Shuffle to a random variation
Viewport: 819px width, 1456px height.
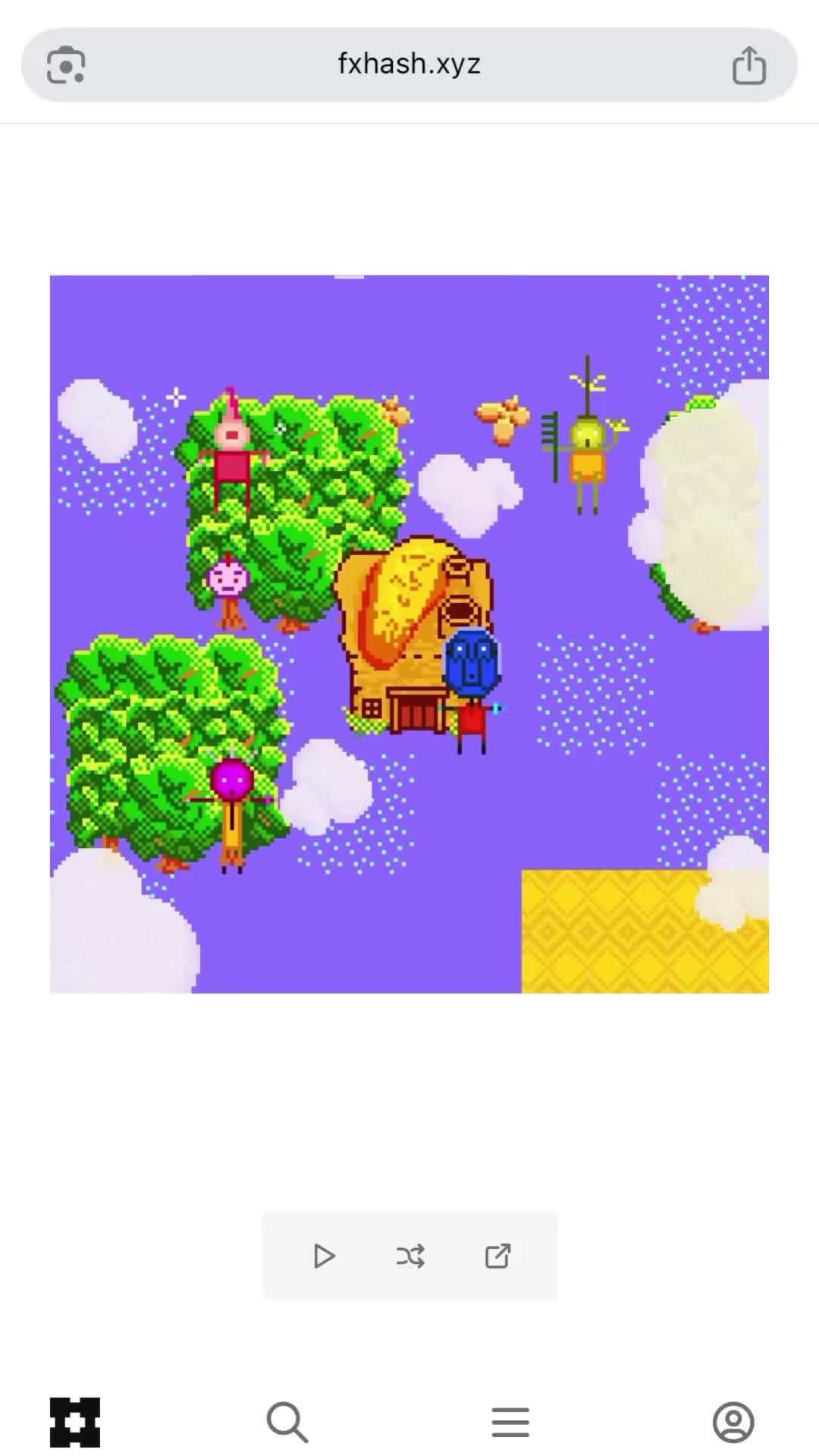pyautogui.click(x=410, y=1257)
